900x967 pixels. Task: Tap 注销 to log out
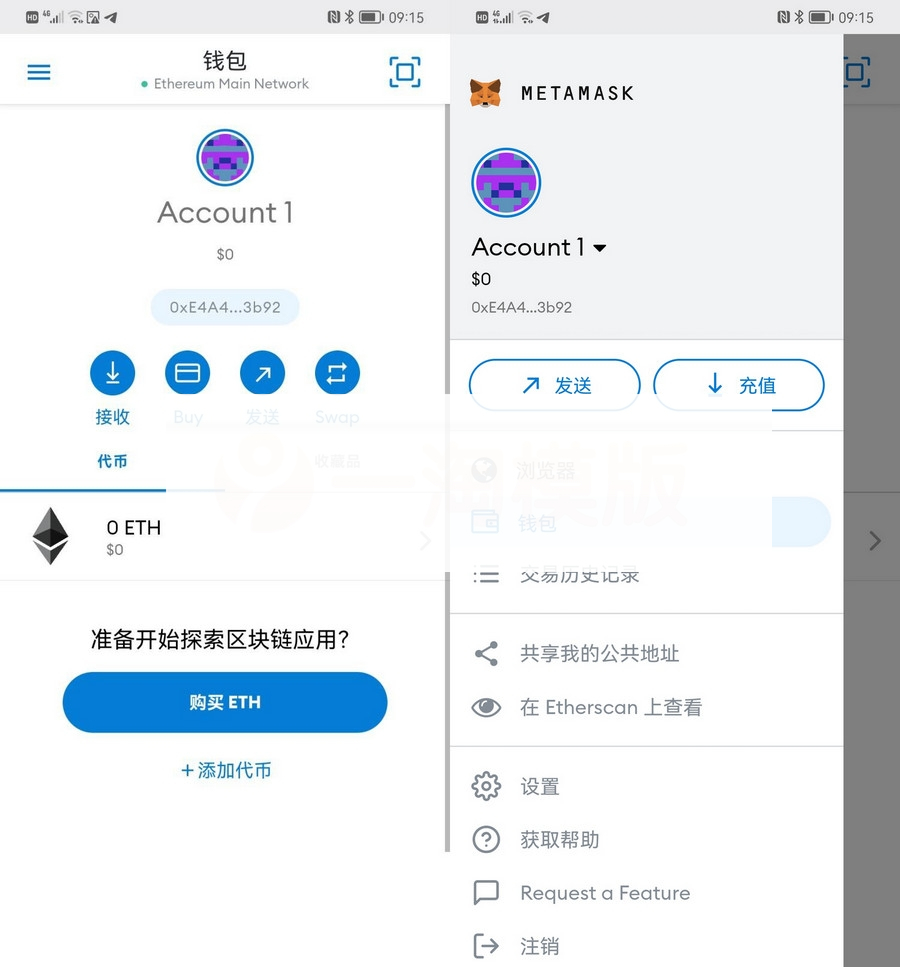539,946
